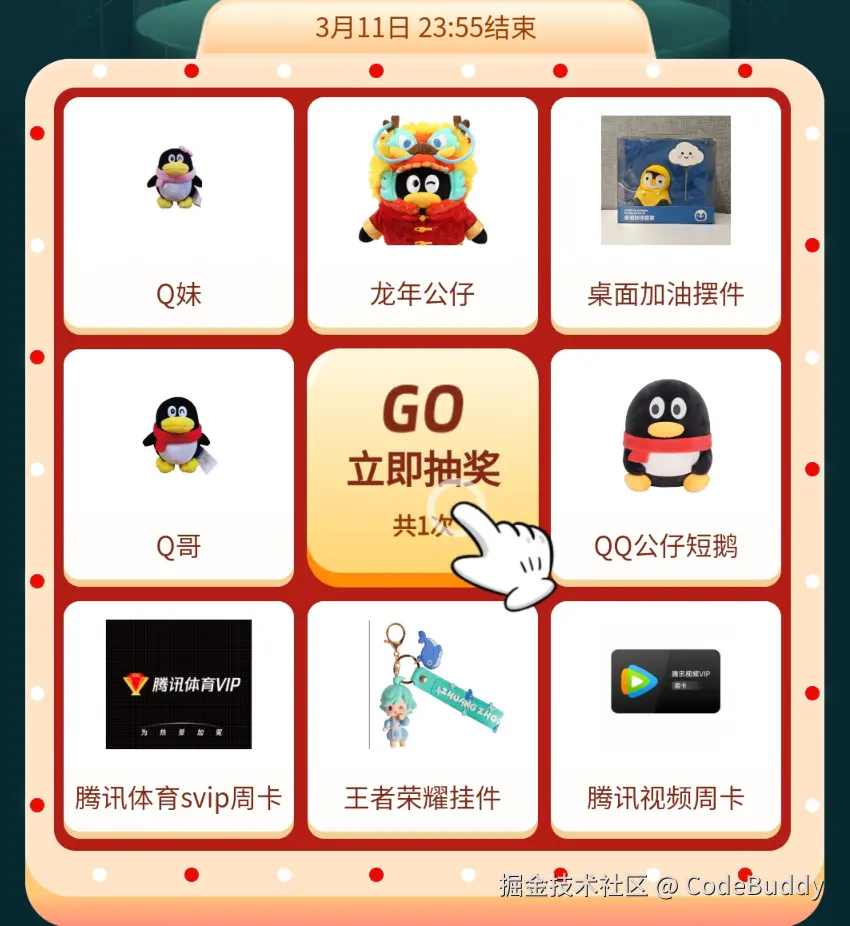
Task: Open the QQ公仔短鹅 goose plush prize
Action: pyautogui.click(x=665, y=465)
